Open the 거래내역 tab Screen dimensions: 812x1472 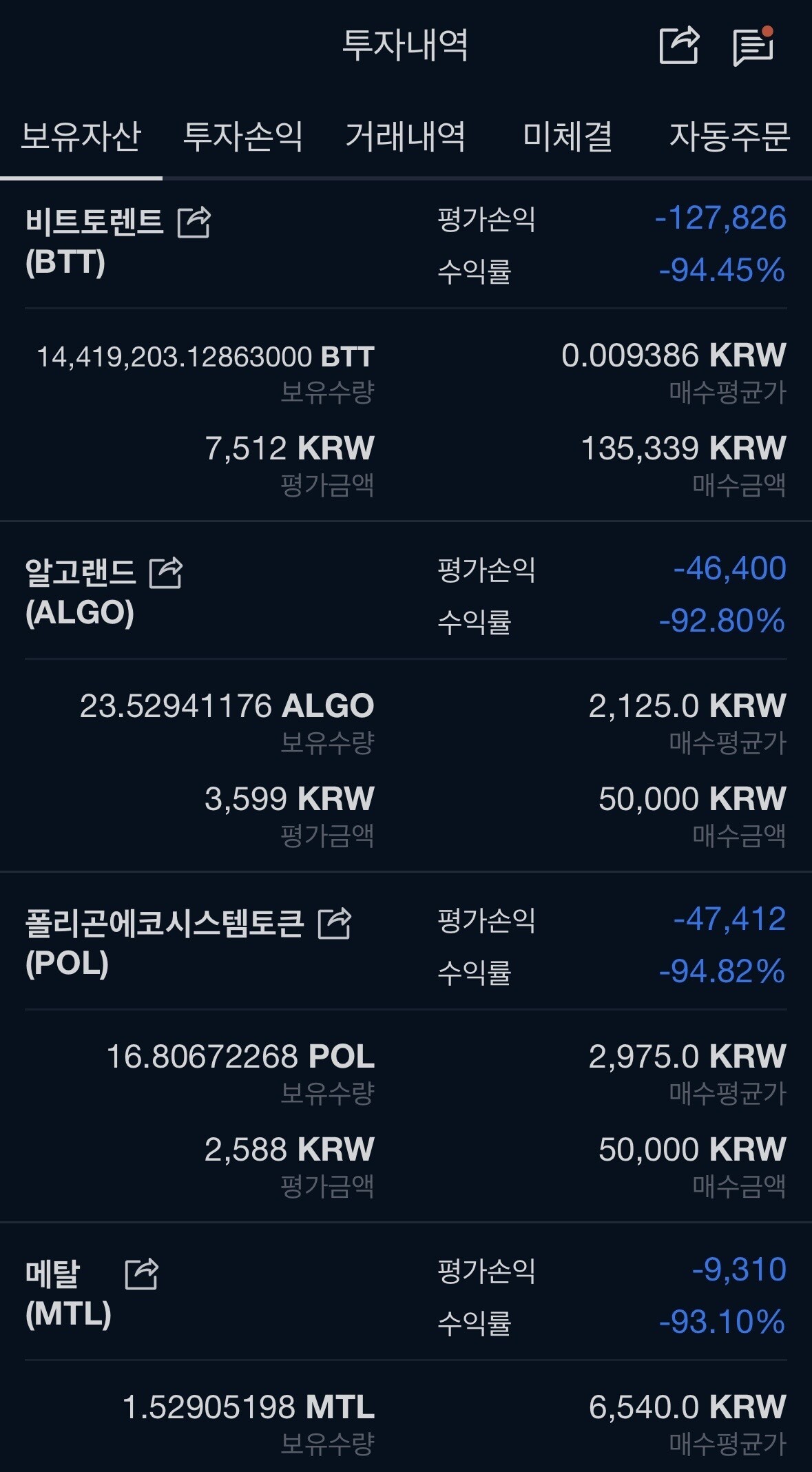[x=405, y=136]
